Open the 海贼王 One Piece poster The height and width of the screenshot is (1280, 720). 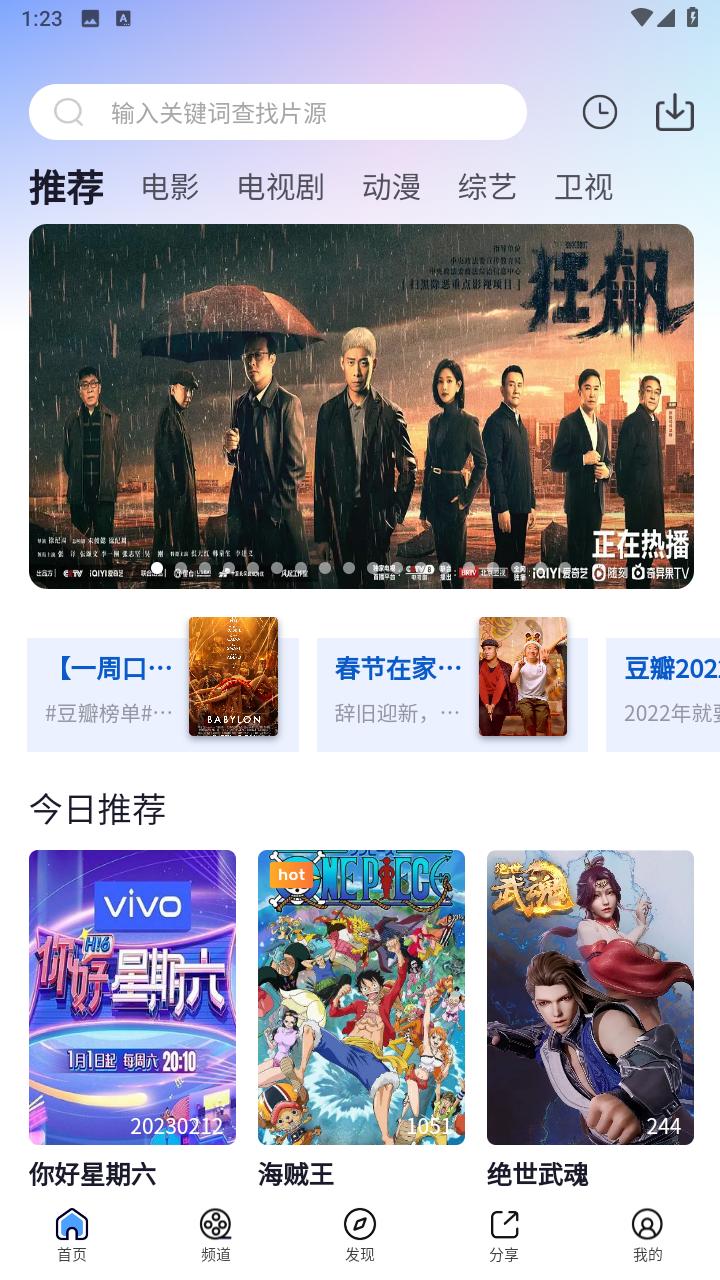[x=361, y=997]
